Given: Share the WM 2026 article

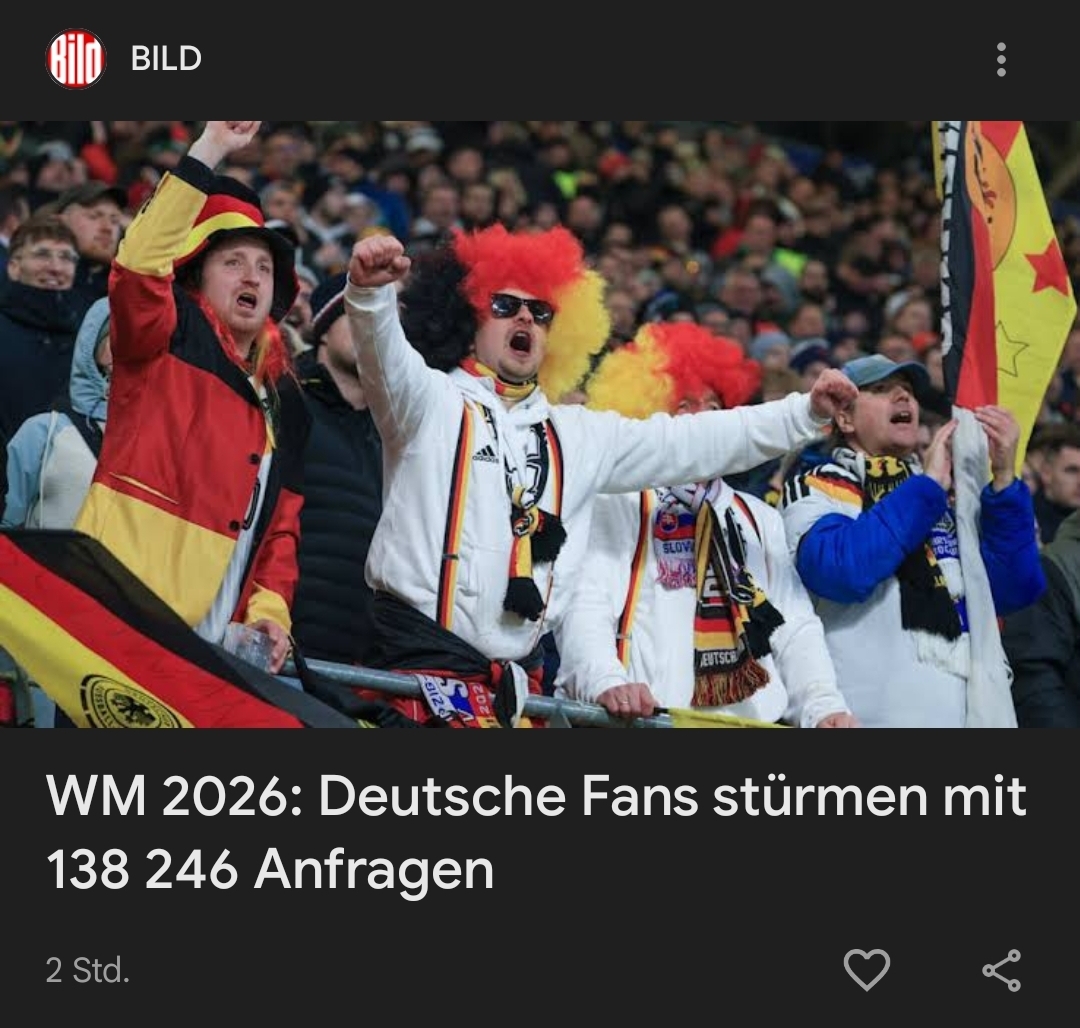Looking at the screenshot, I should [1001, 970].
